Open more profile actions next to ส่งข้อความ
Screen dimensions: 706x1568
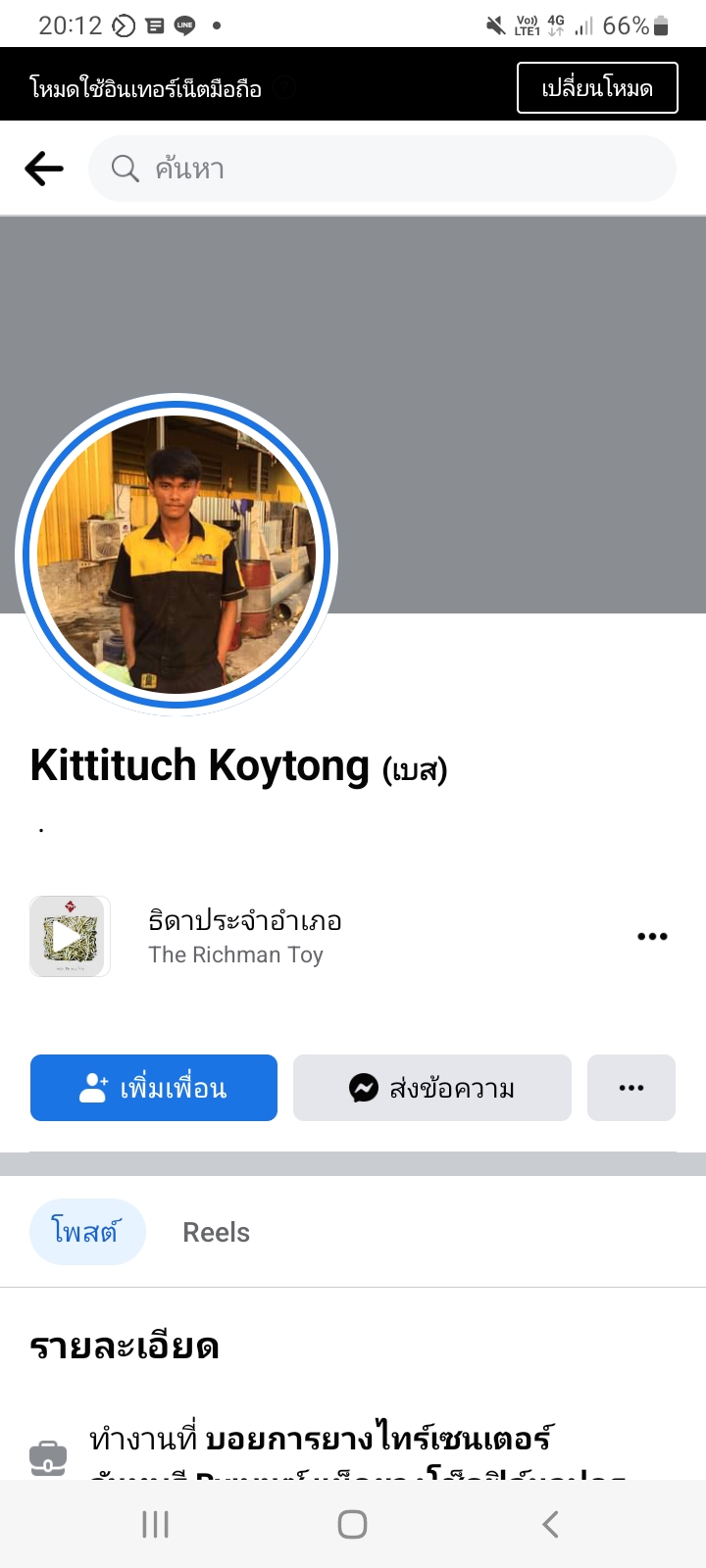pyautogui.click(x=630, y=1088)
